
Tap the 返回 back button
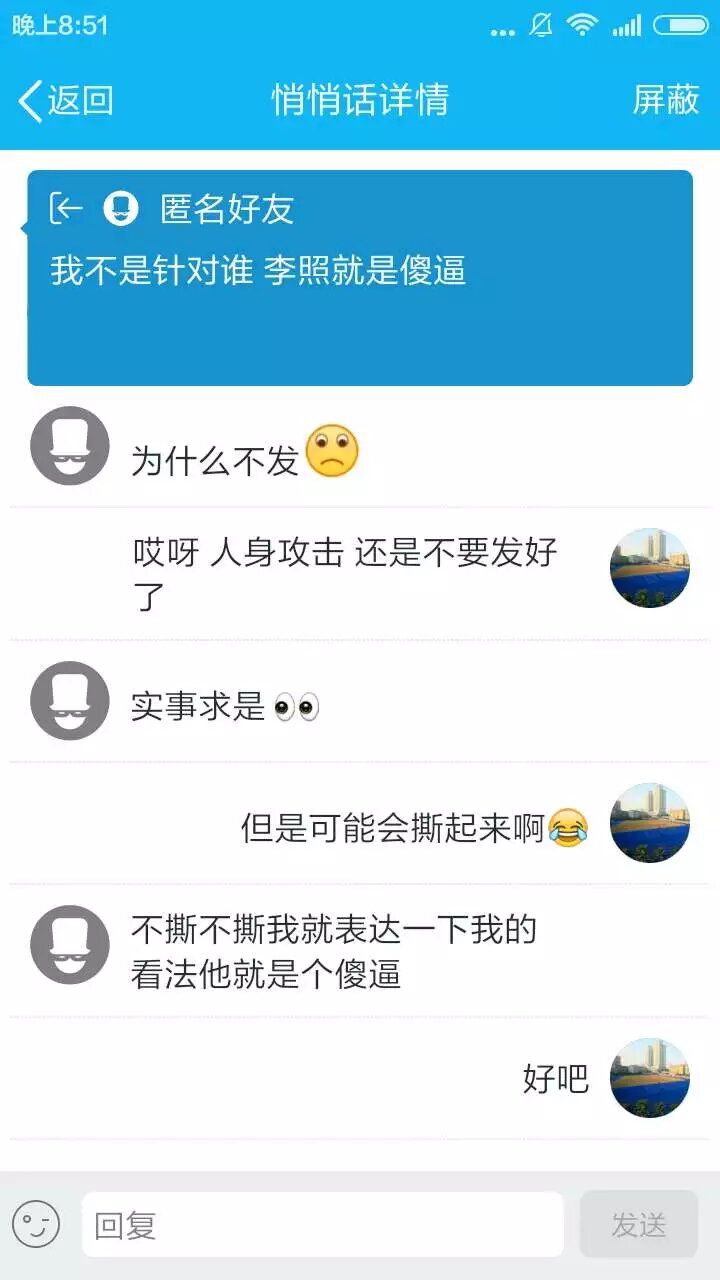click(66, 100)
